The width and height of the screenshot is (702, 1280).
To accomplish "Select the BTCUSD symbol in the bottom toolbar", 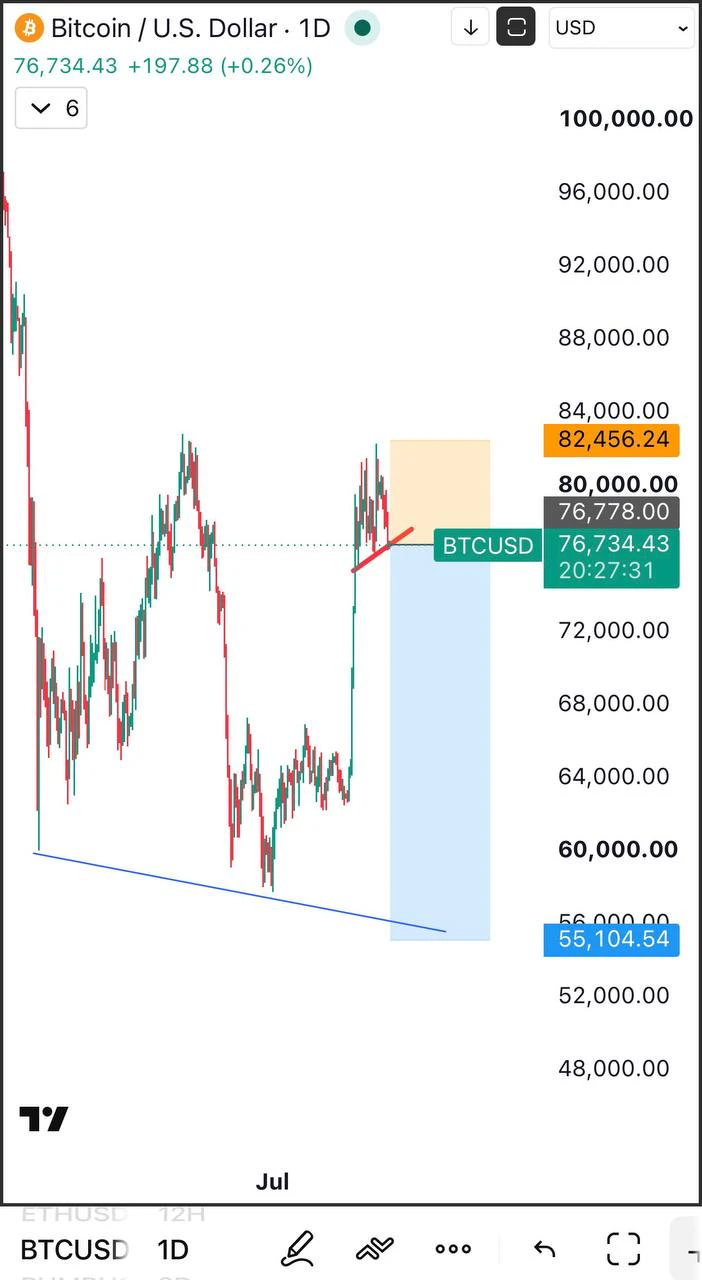I will pos(75,1250).
